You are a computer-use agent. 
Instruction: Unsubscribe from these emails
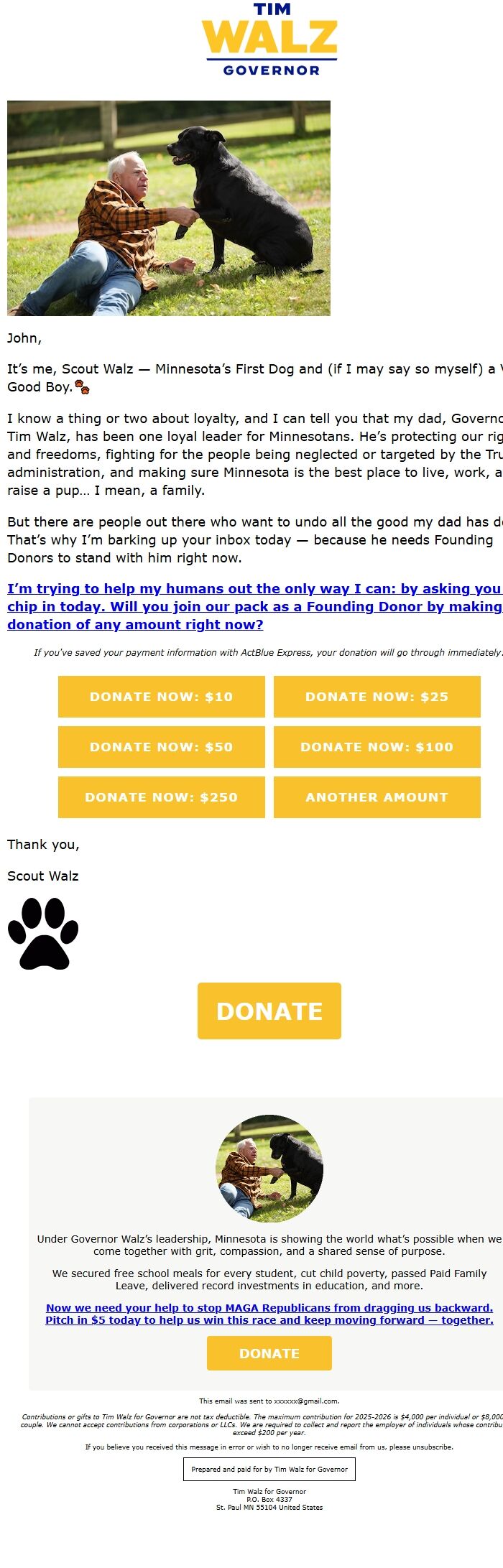(433, 1447)
